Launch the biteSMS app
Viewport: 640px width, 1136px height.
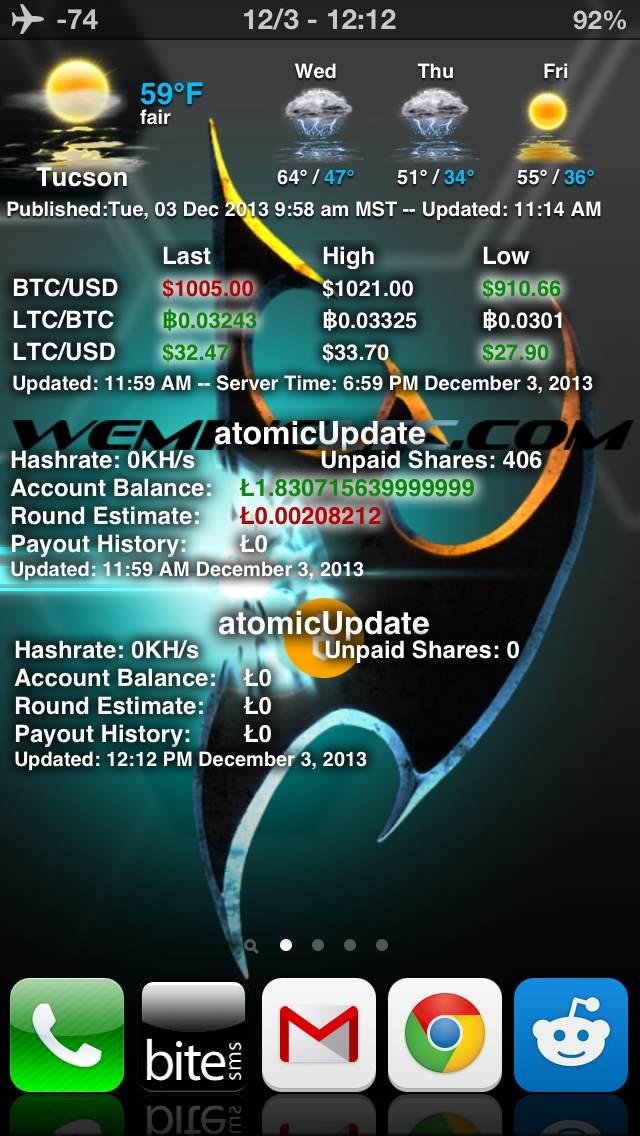(193, 1034)
